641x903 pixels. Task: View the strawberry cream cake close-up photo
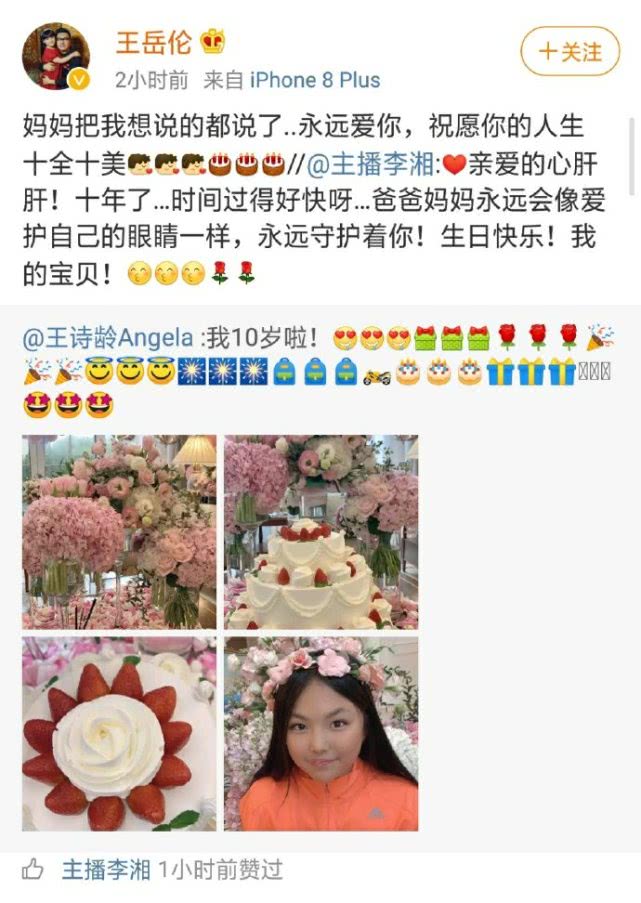click(119, 733)
